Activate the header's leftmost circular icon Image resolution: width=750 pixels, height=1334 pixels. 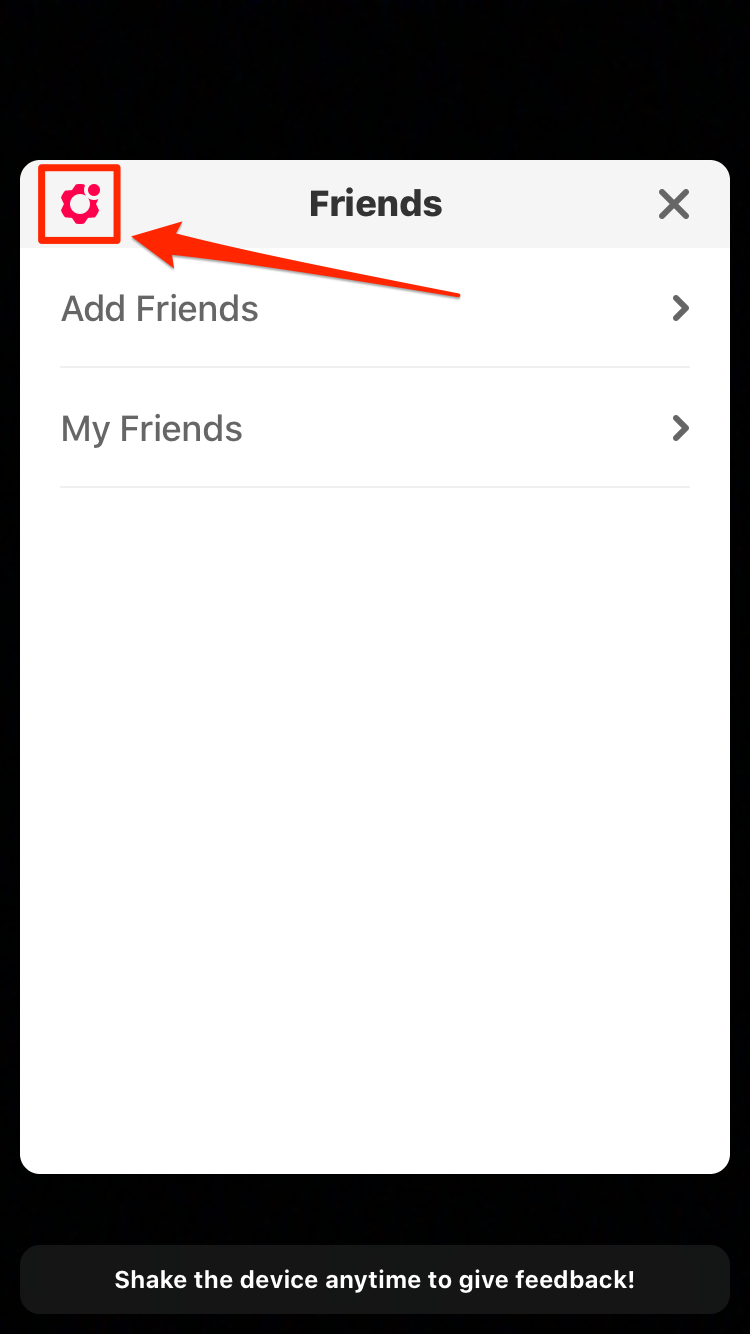[x=79, y=203]
